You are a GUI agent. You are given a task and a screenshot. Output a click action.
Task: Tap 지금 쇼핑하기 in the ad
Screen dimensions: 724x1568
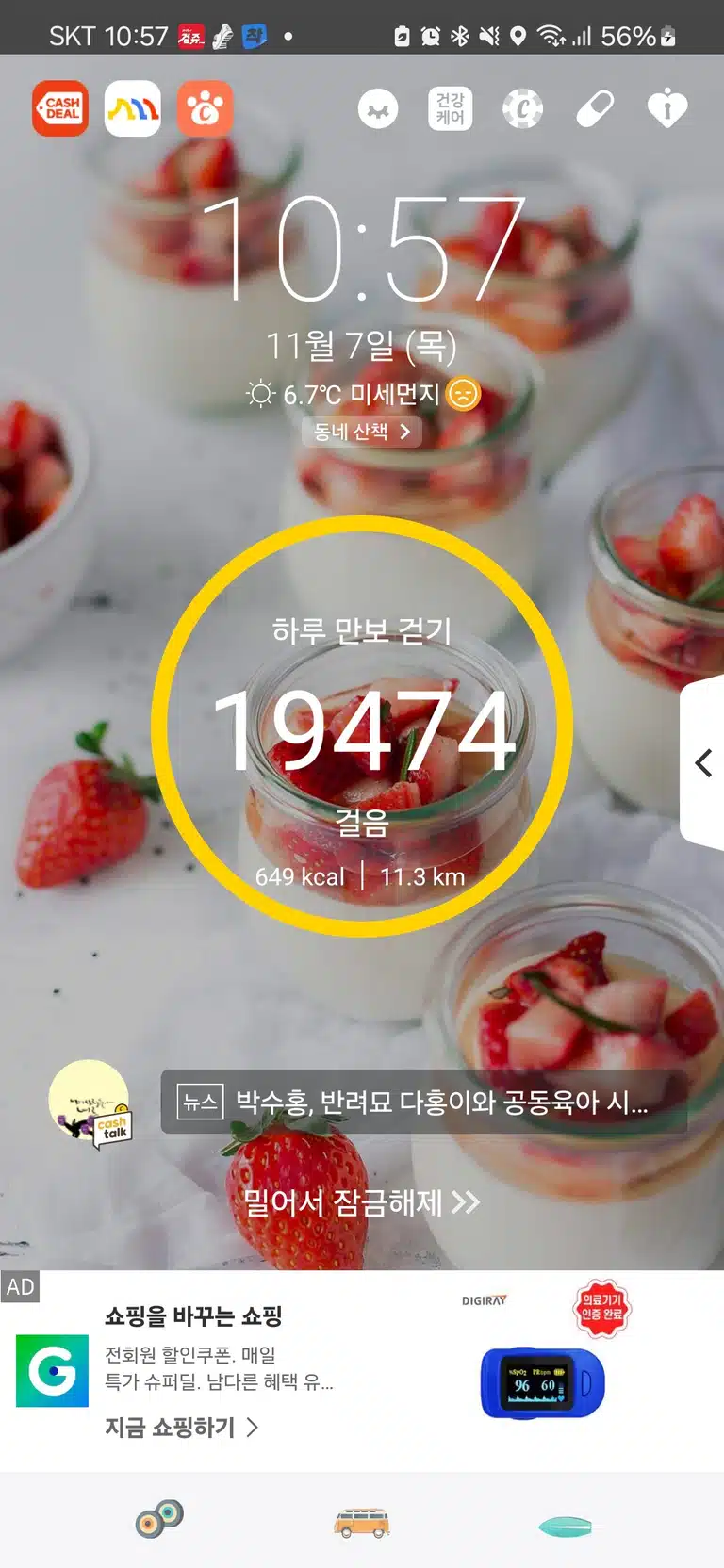pyautogui.click(x=181, y=1427)
